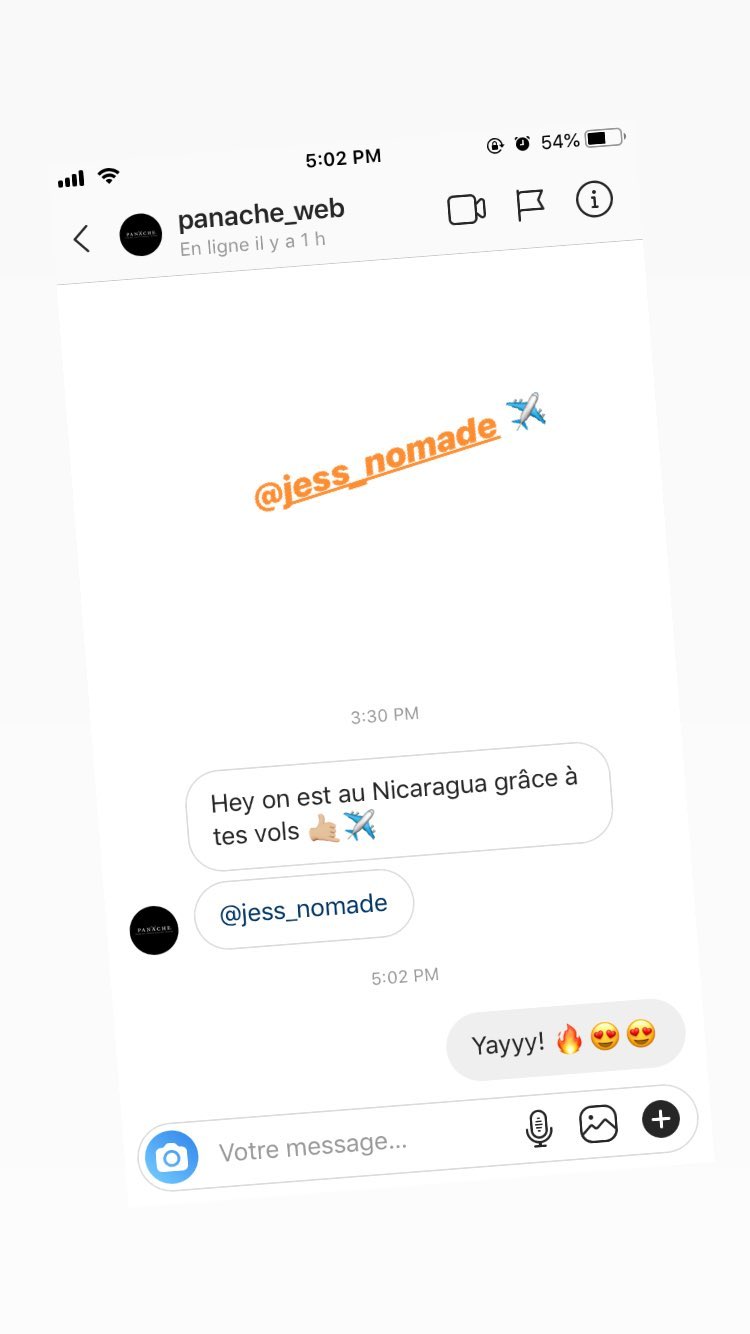750x1334 pixels.
Task: Tap the 'En ligne il y a 1 h' status text
Action: click(251, 244)
